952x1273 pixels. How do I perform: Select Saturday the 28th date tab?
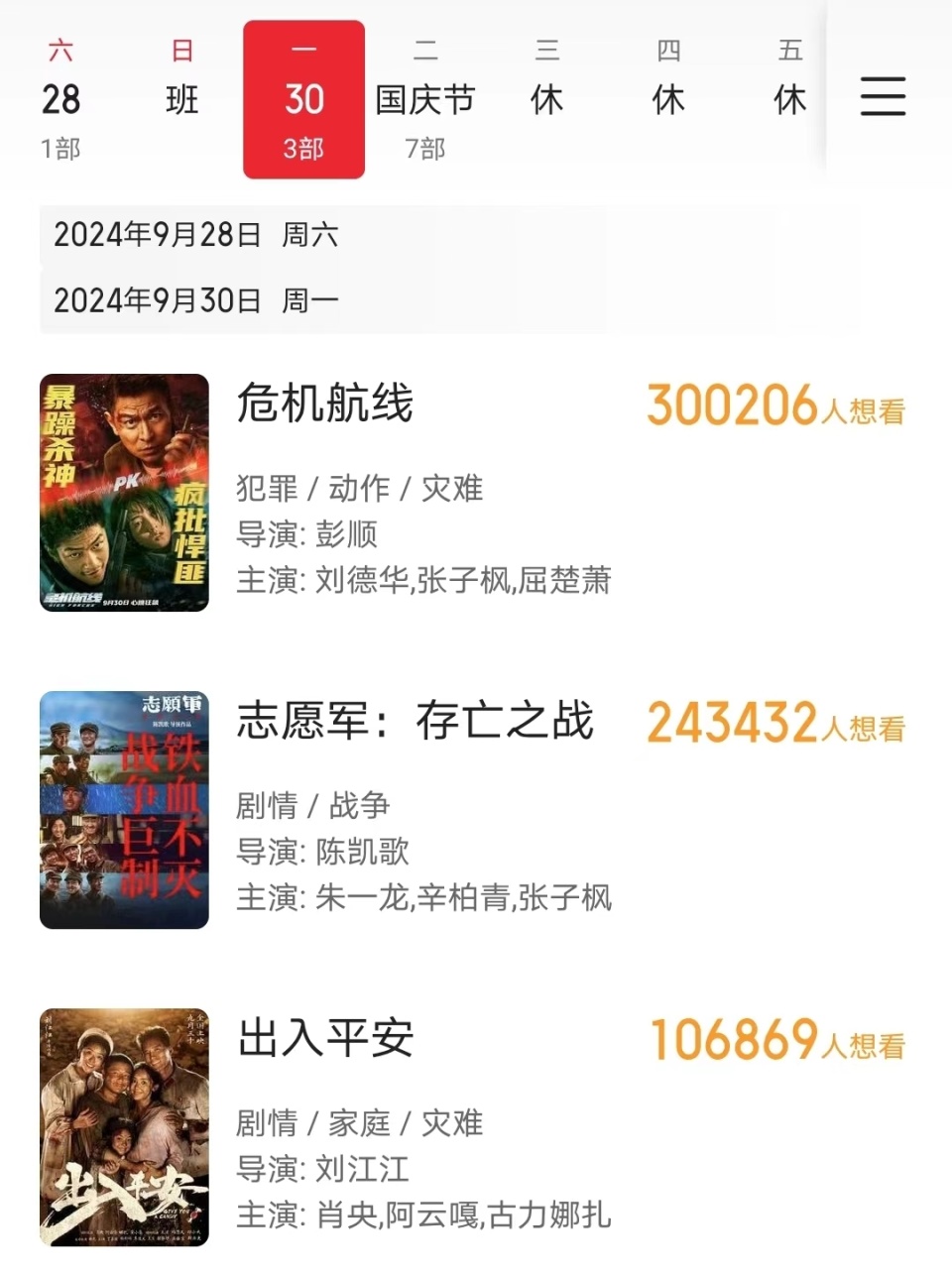[60, 99]
